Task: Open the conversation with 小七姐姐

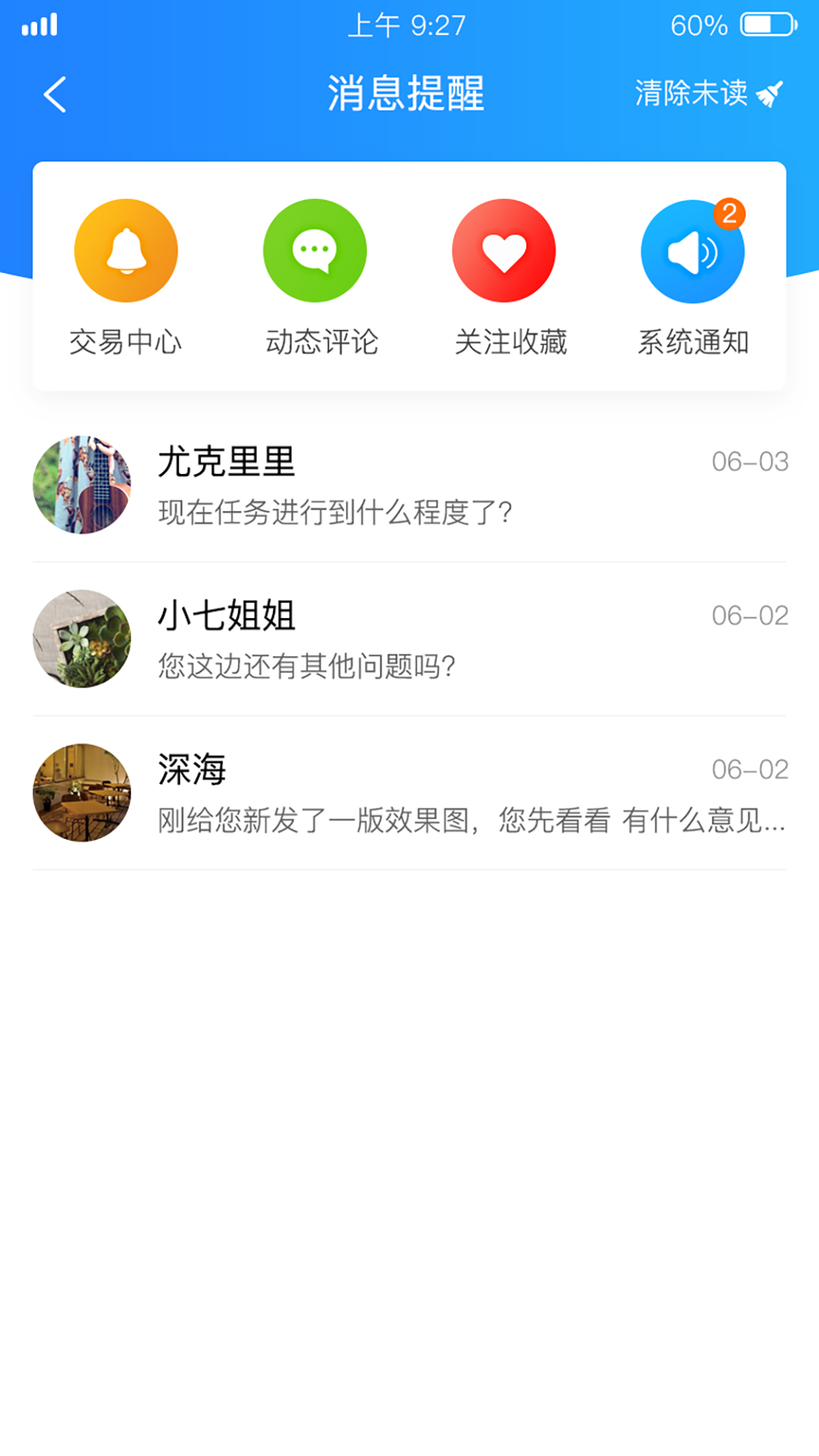Action: point(409,639)
